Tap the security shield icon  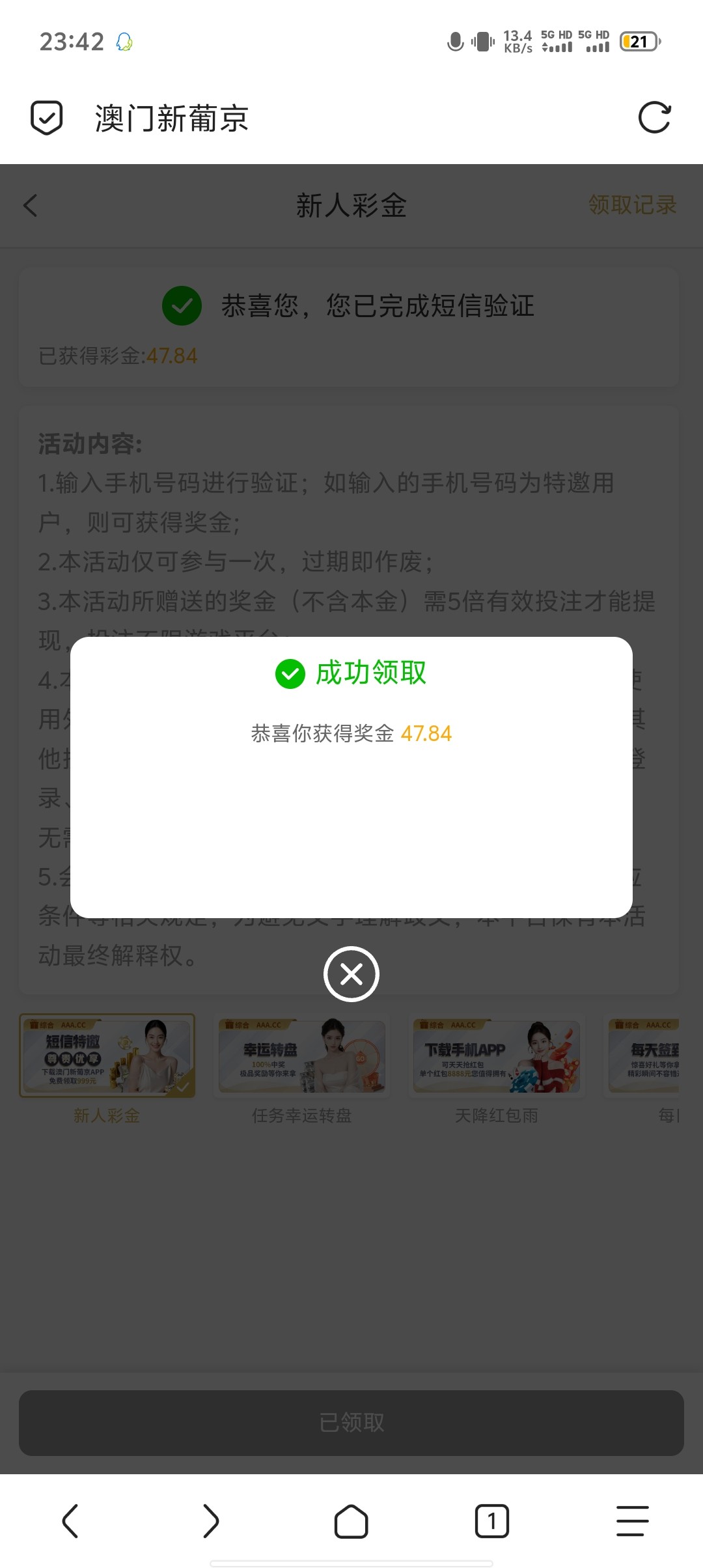[47, 118]
